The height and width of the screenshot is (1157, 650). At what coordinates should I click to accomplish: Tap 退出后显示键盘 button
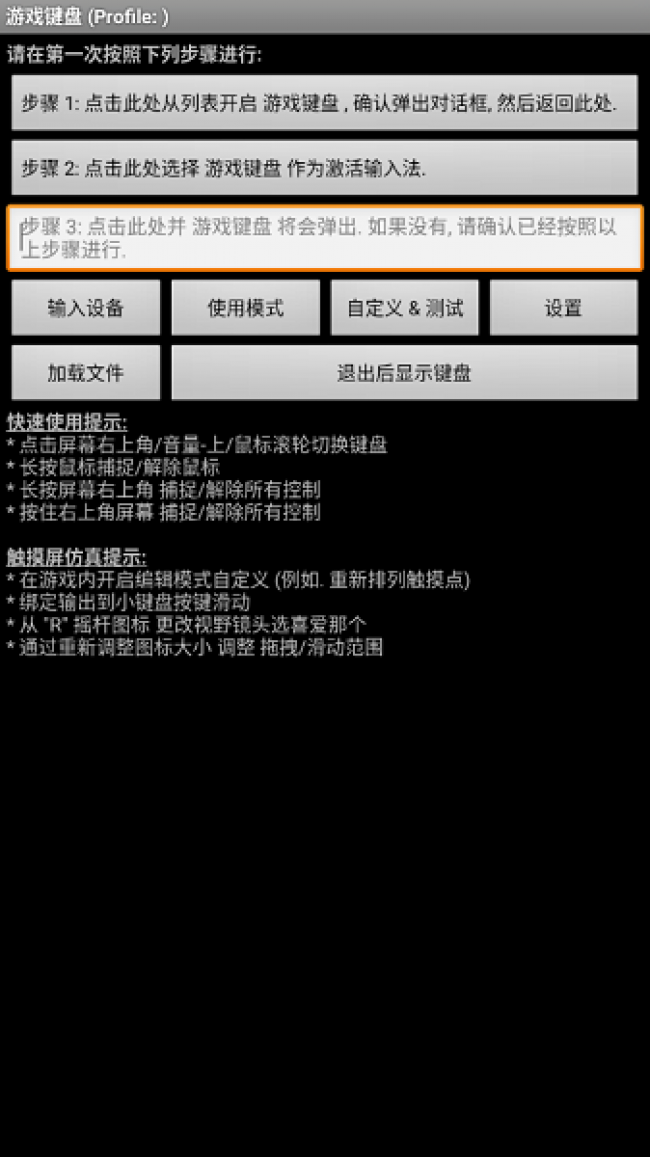[404, 373]
